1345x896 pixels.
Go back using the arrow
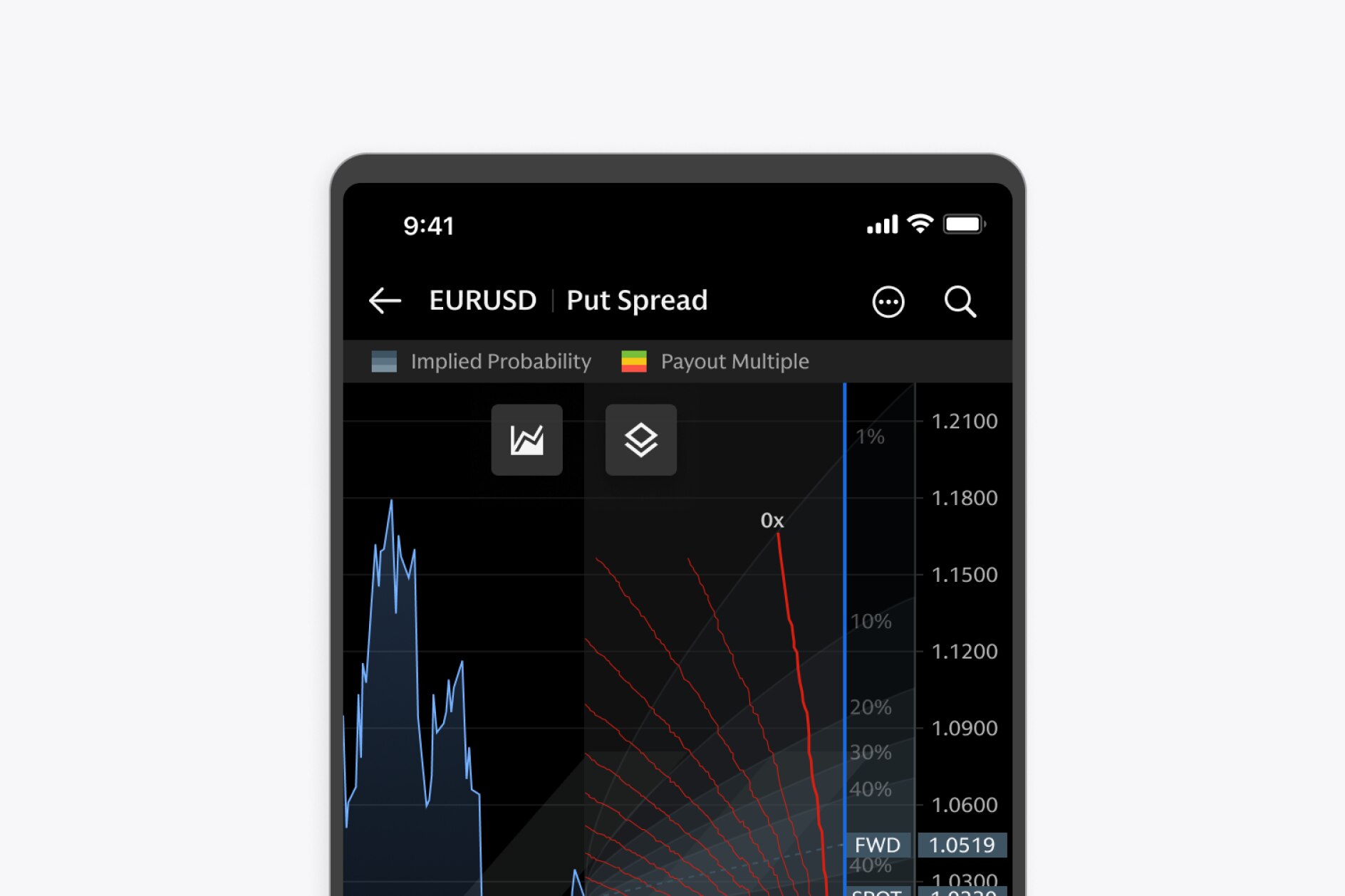pos(385,301)
